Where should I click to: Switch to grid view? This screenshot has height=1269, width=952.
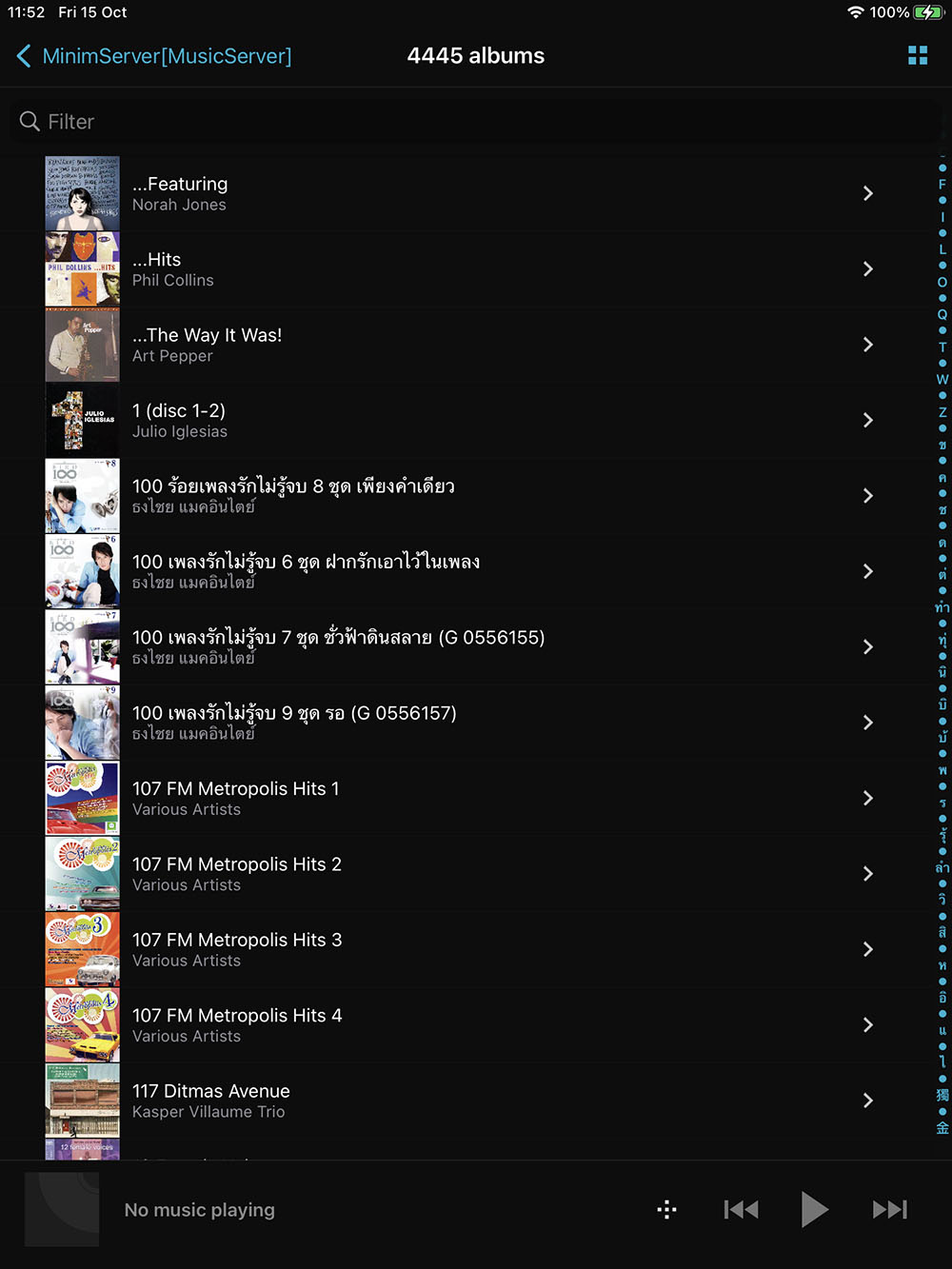pos(918,55)
